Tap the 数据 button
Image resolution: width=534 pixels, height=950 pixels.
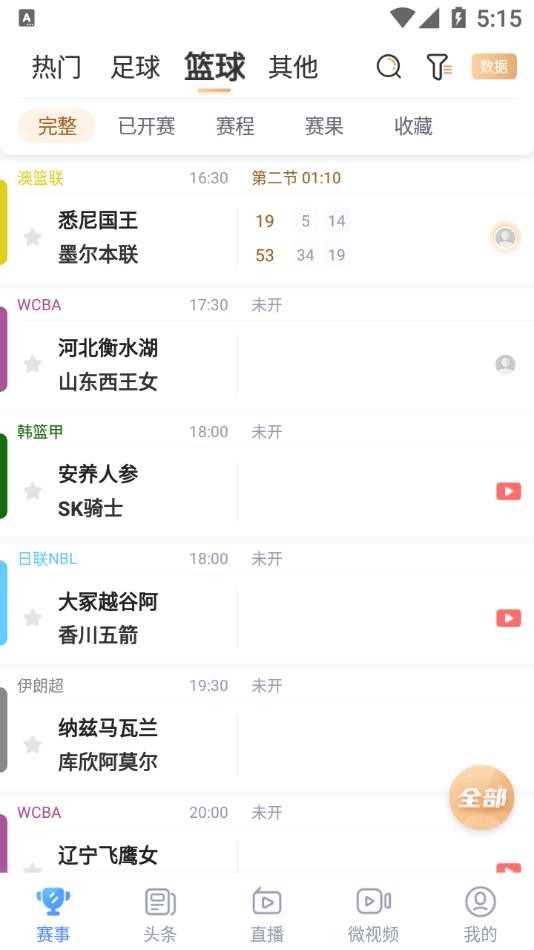pyautogui.click(x=494, y=67)
